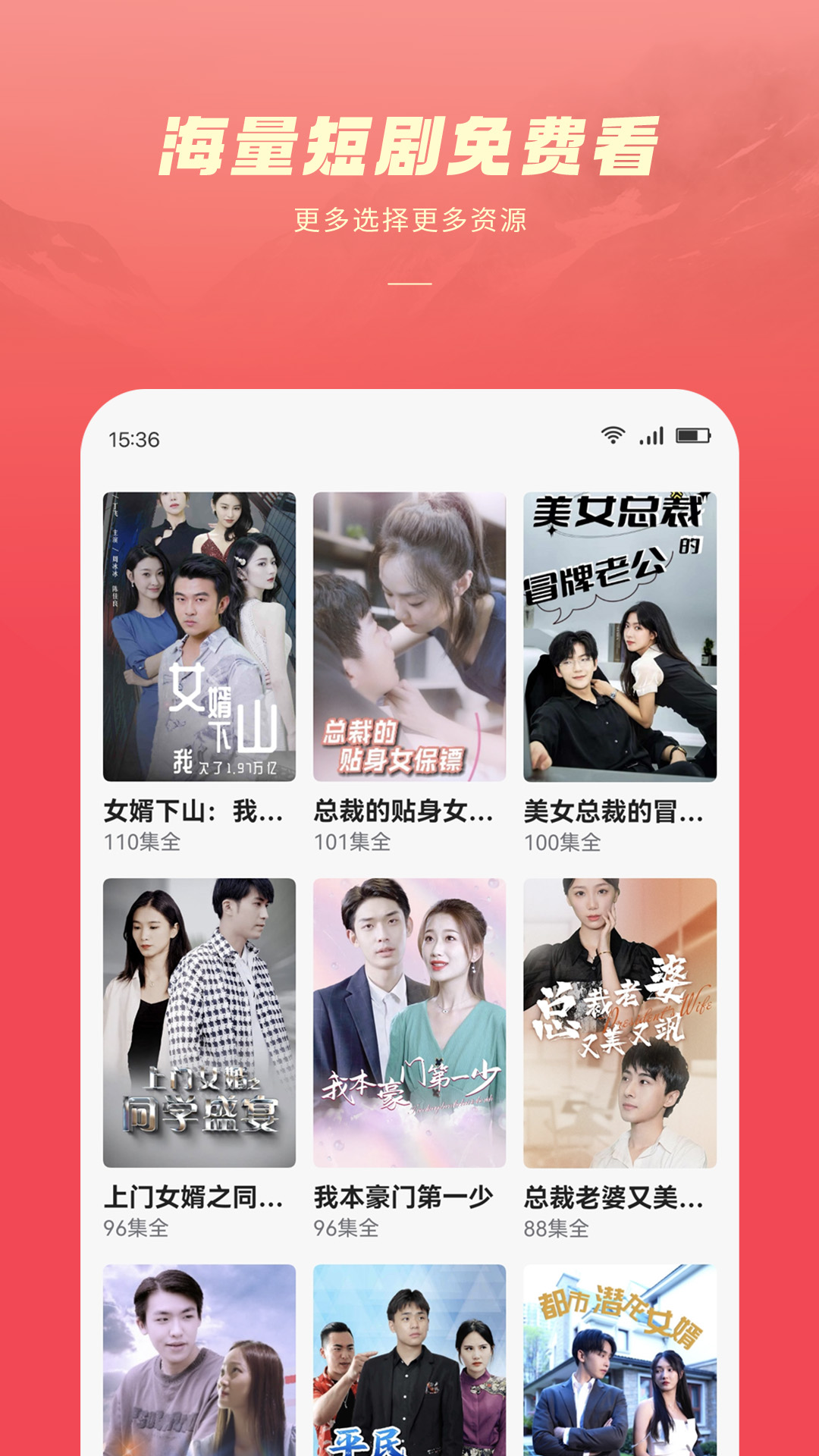Click the title 总裁的贴身女...
819x1456 pixels.
pos(402,813)
